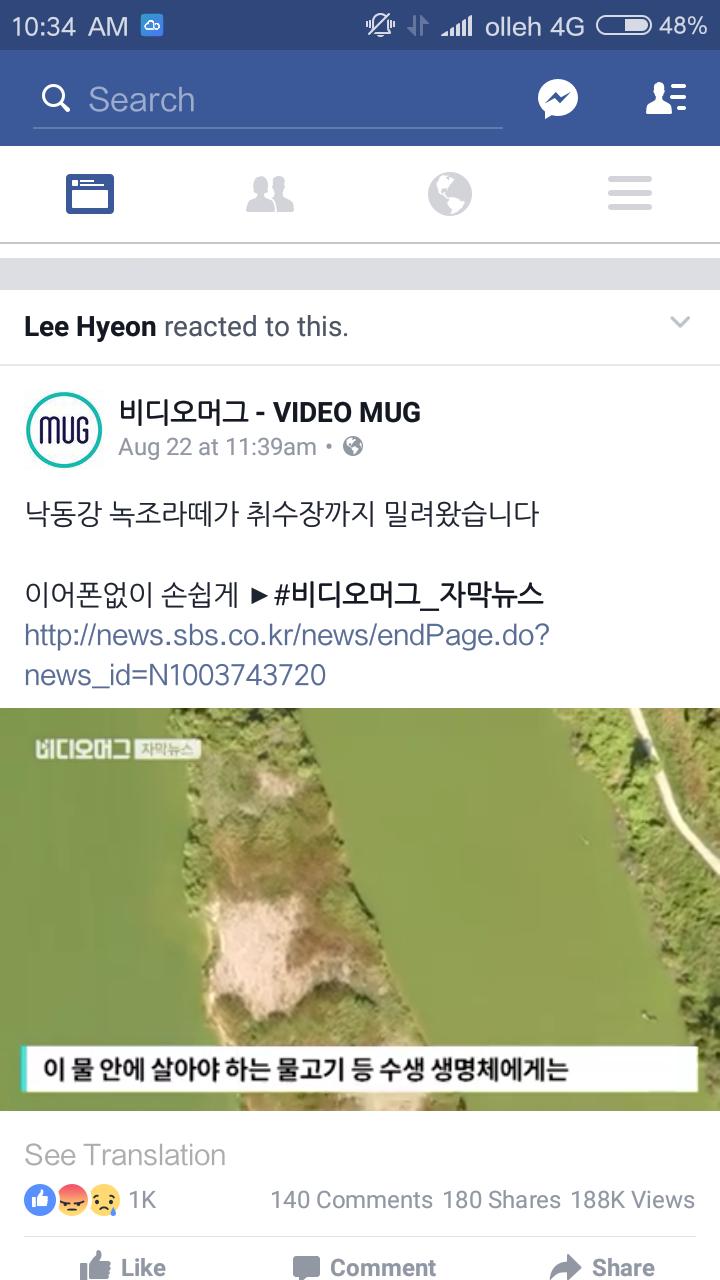Tap See Translation
The width and height of the screenshot is (720, 1280).
coord(125,1155)
